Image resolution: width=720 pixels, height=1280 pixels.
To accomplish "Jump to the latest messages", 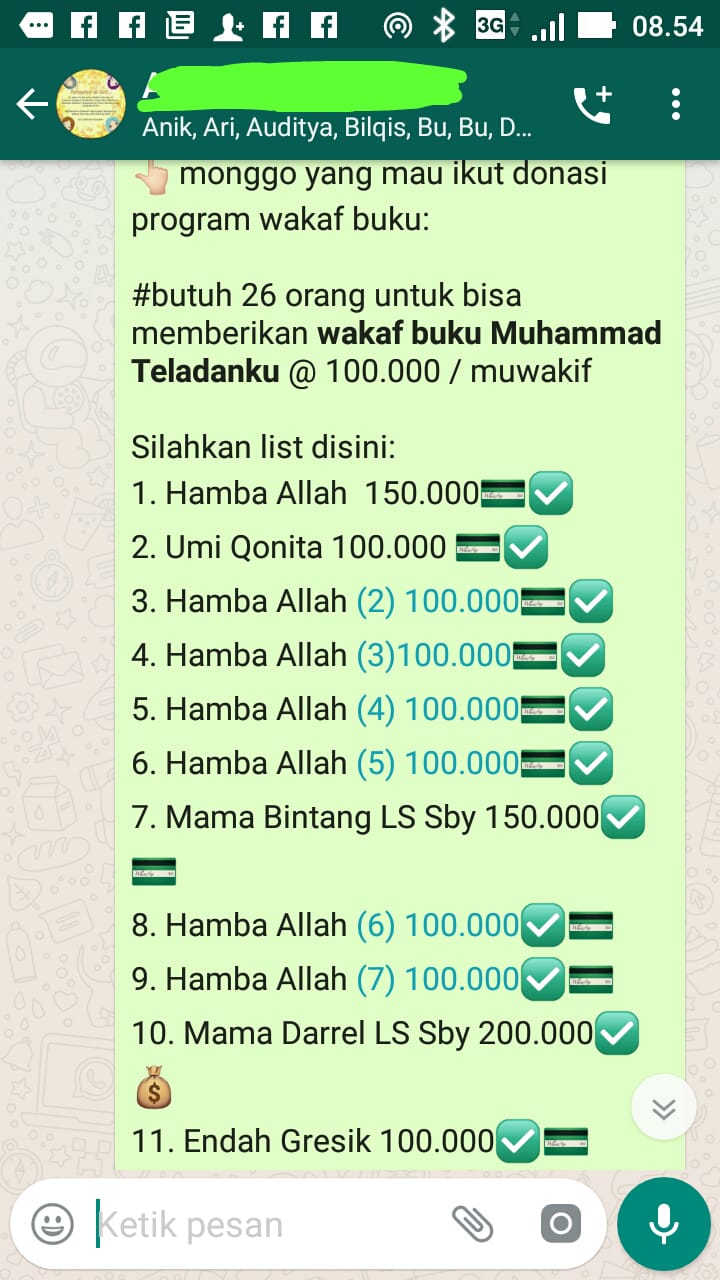I will tap(663, 1108).
